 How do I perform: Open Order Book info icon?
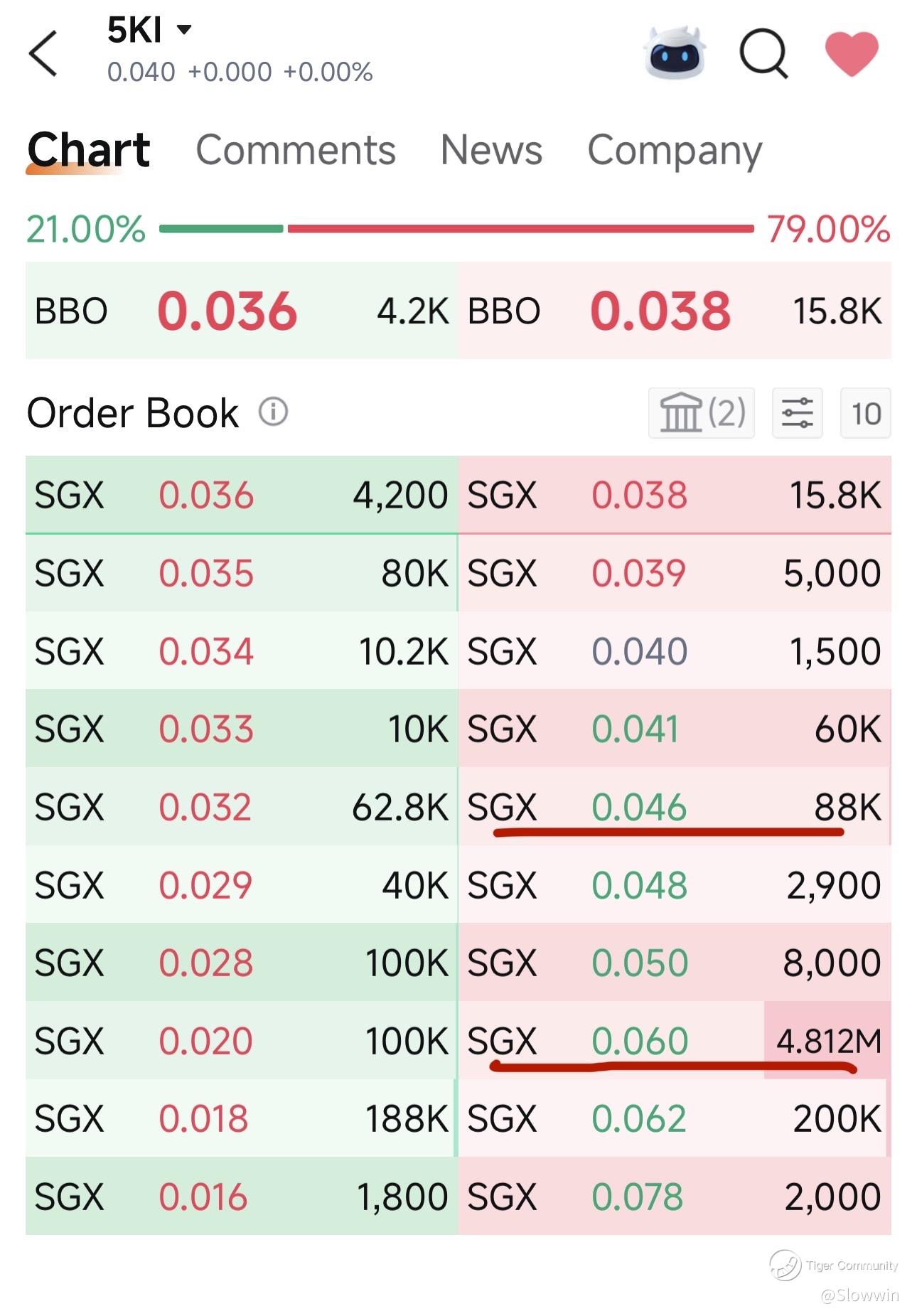[x=273, y=412]
